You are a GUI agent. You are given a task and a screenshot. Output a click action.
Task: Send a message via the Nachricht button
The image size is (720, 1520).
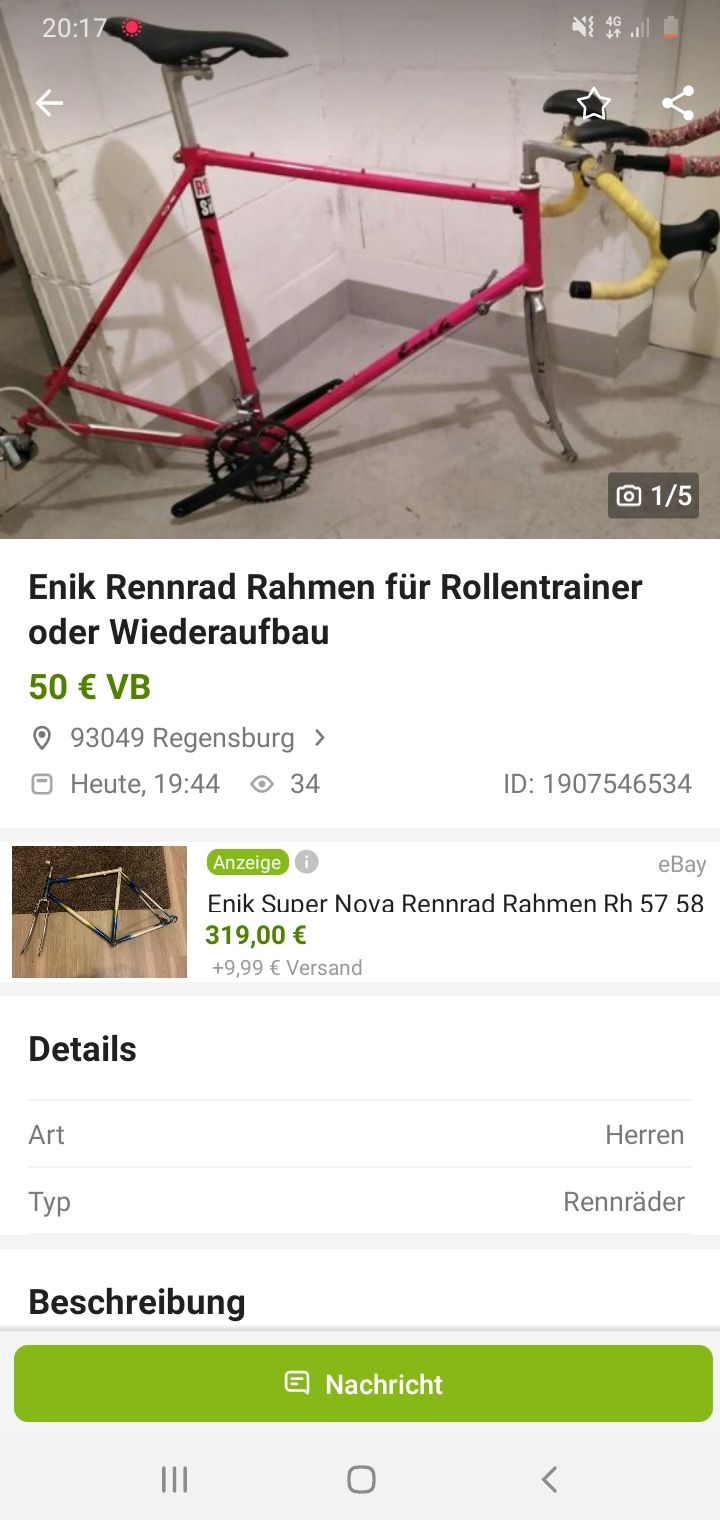[363, 1383]
